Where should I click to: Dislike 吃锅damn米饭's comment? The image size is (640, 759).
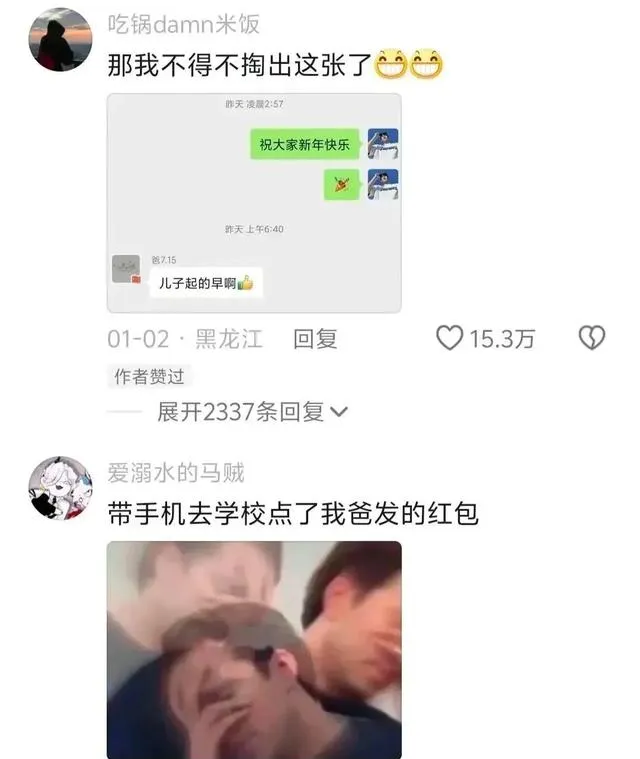[592, 339]
